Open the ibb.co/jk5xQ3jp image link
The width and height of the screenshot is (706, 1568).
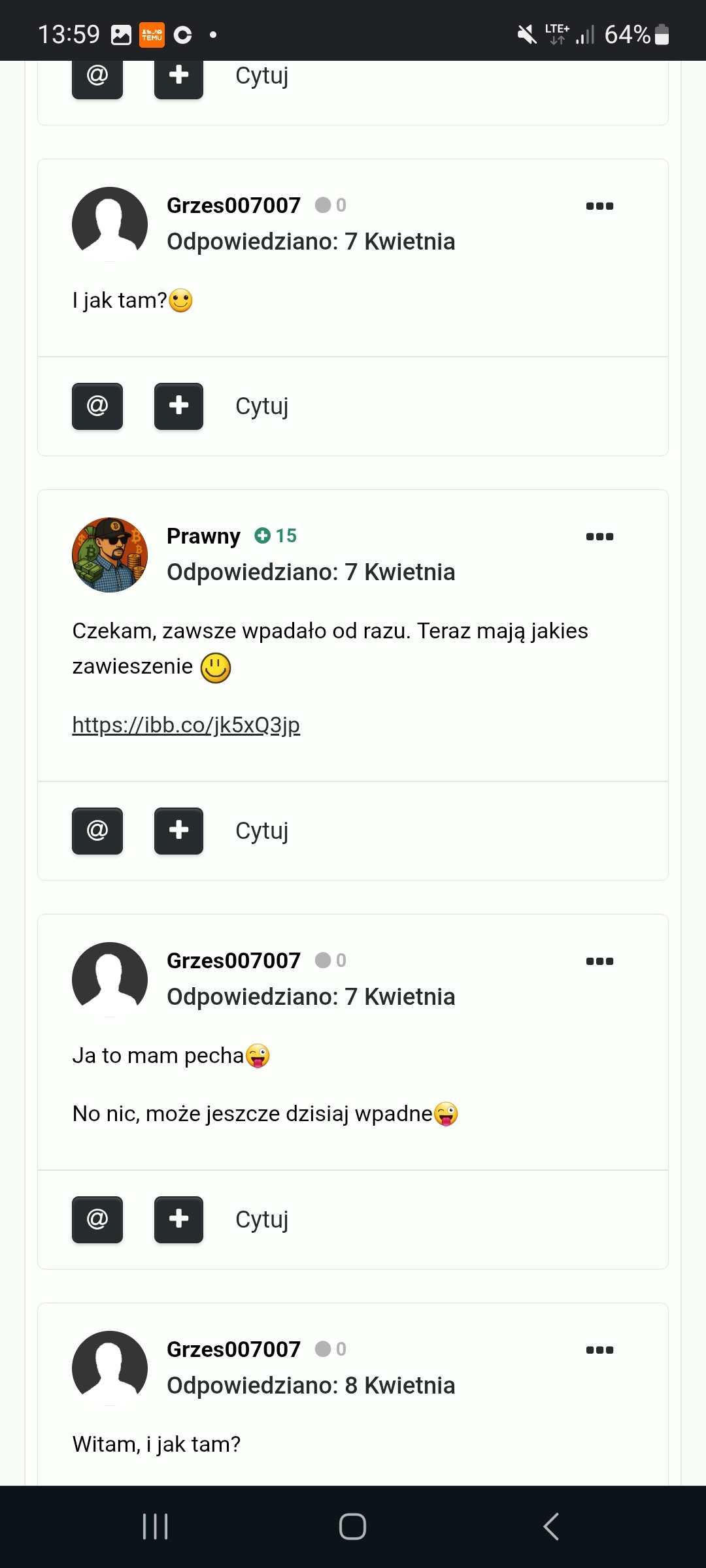click(186, 725)
